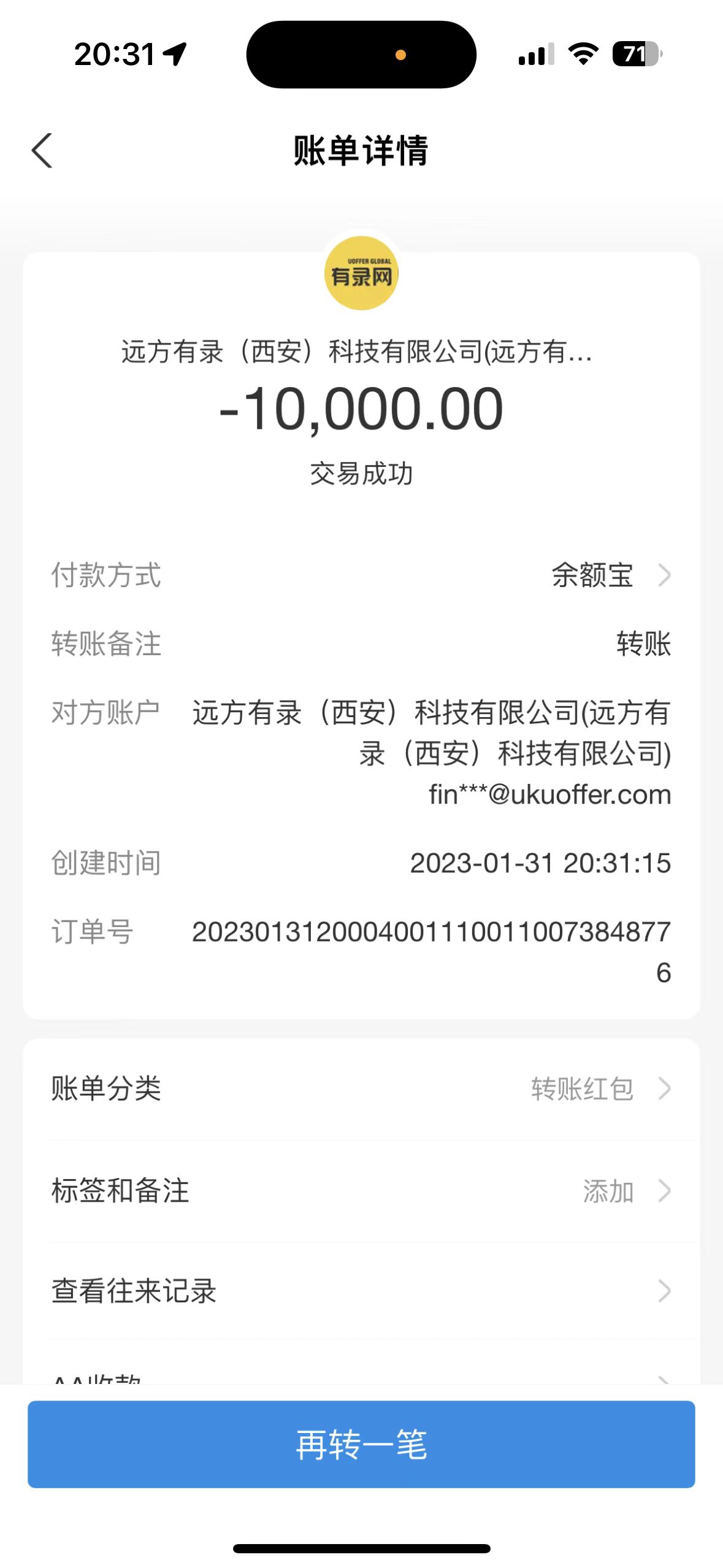This screenshot has height=1568, width=723.
Task: Open the 有录网 payee avatar
Action: pyautogui.click(x=361, y=273)
